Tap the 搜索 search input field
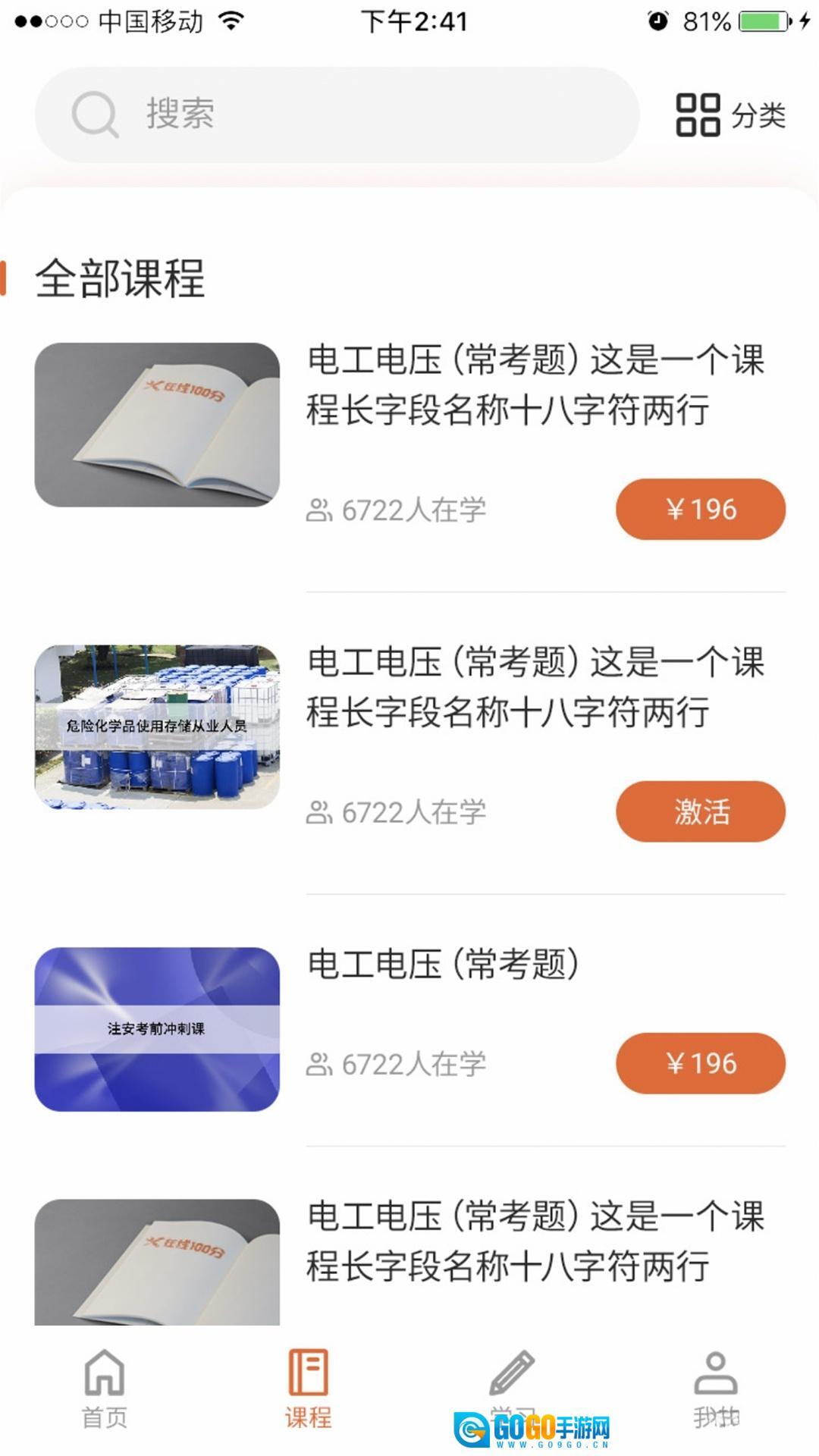The height and width of the screenshot is (1456, 819). [341, 114]
